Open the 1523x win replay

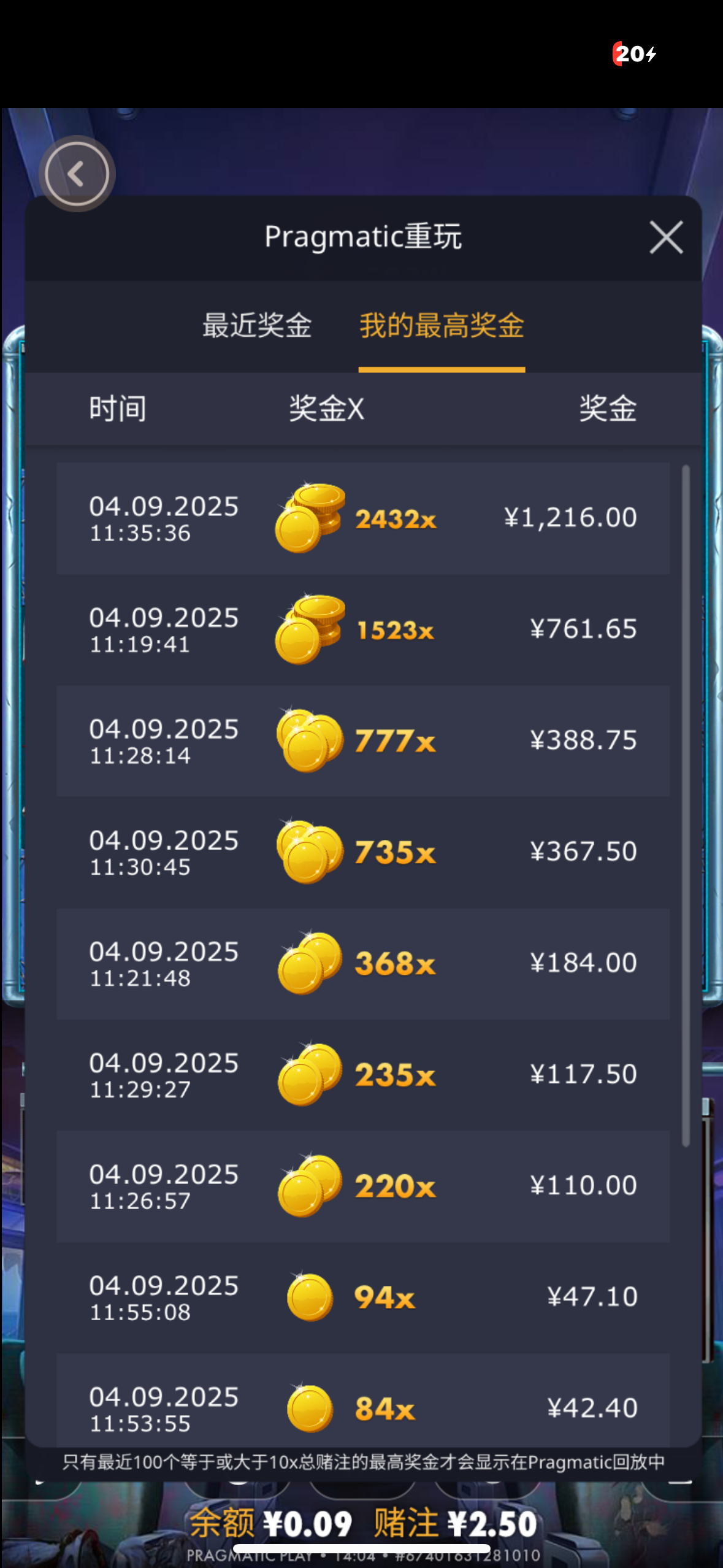(x=363, y=630)
